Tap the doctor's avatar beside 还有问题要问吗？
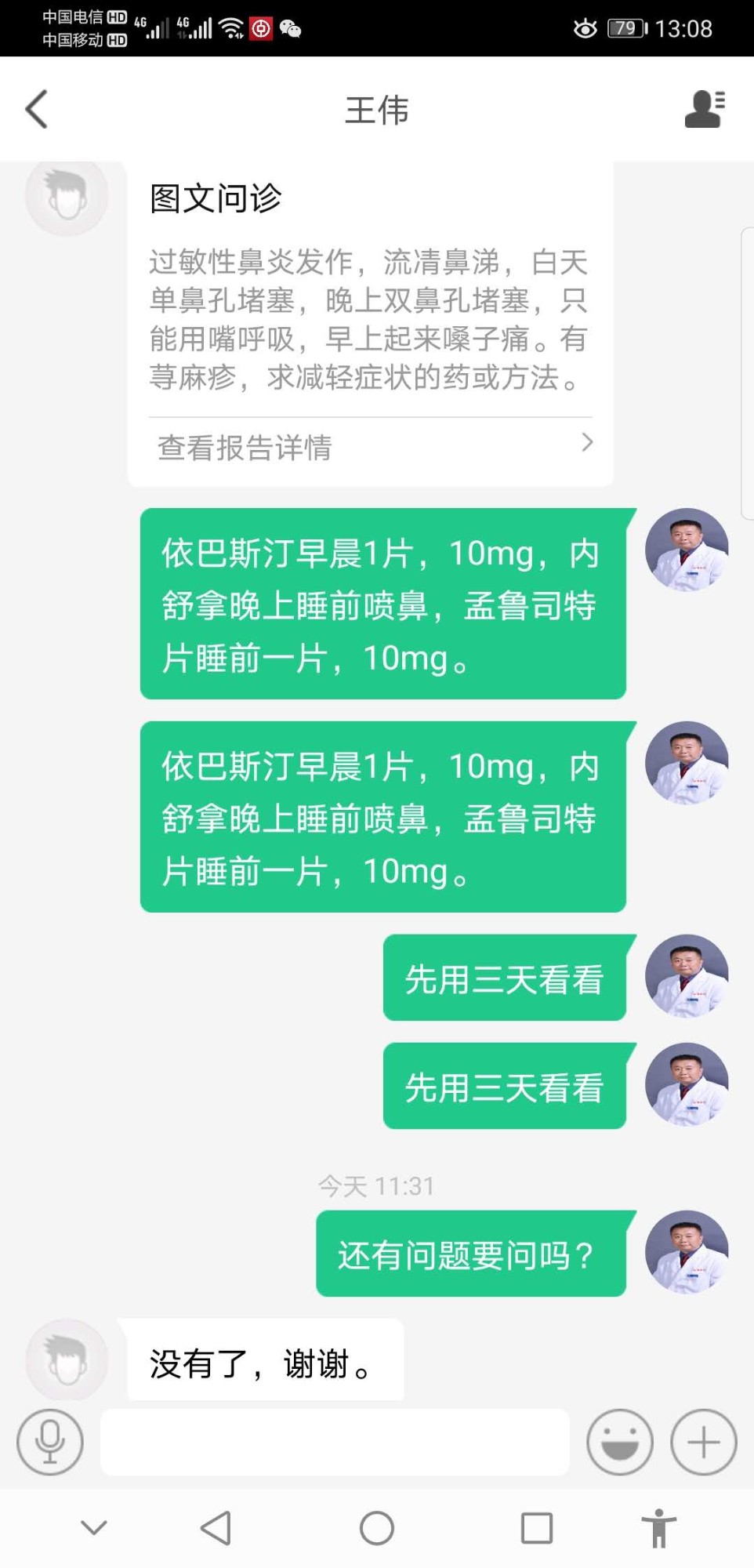754x1568 pixels. click(687, 1252)
